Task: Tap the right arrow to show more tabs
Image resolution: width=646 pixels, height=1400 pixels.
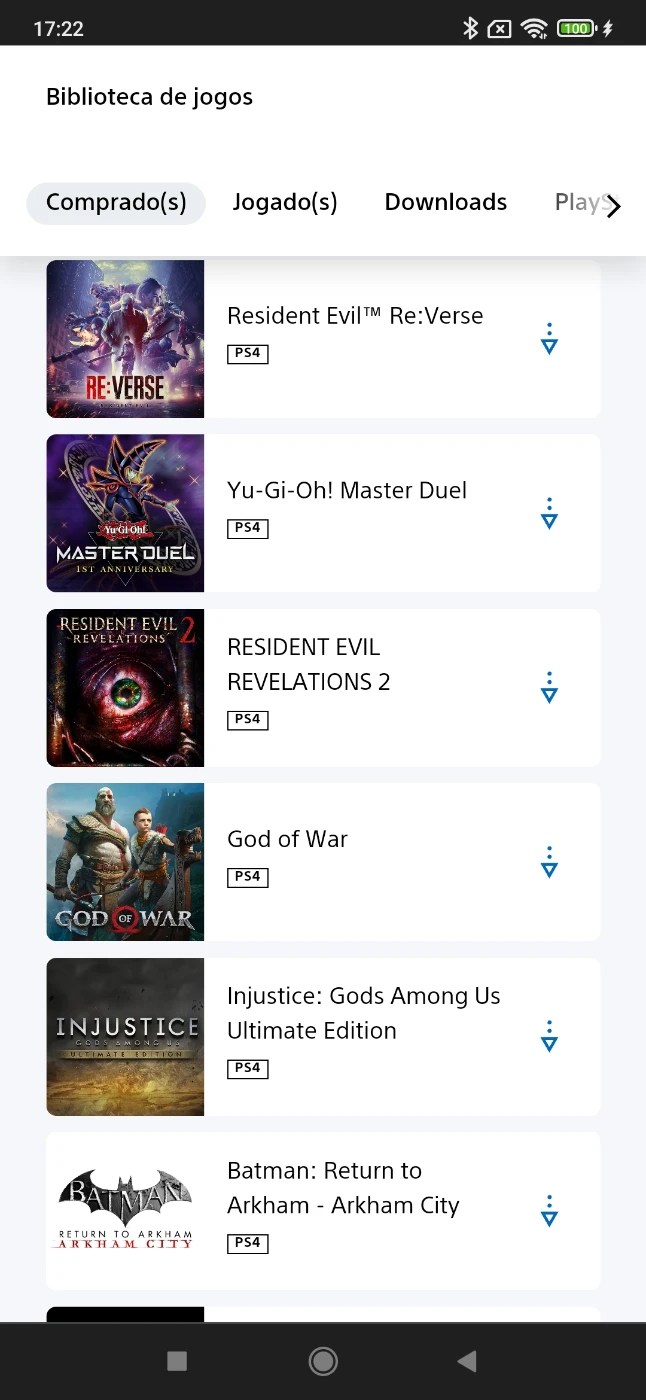Action: coord(613,206)
